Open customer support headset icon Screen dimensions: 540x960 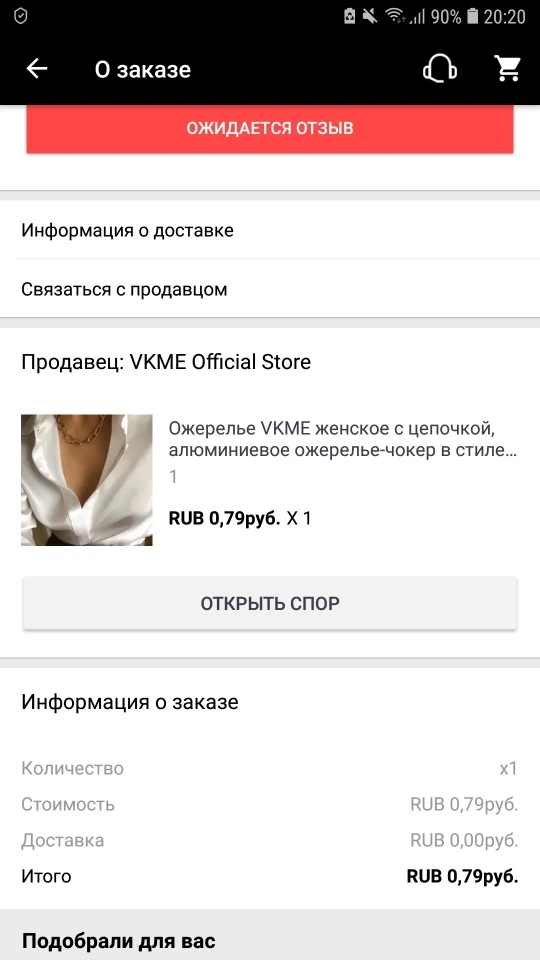coord(440,69)
